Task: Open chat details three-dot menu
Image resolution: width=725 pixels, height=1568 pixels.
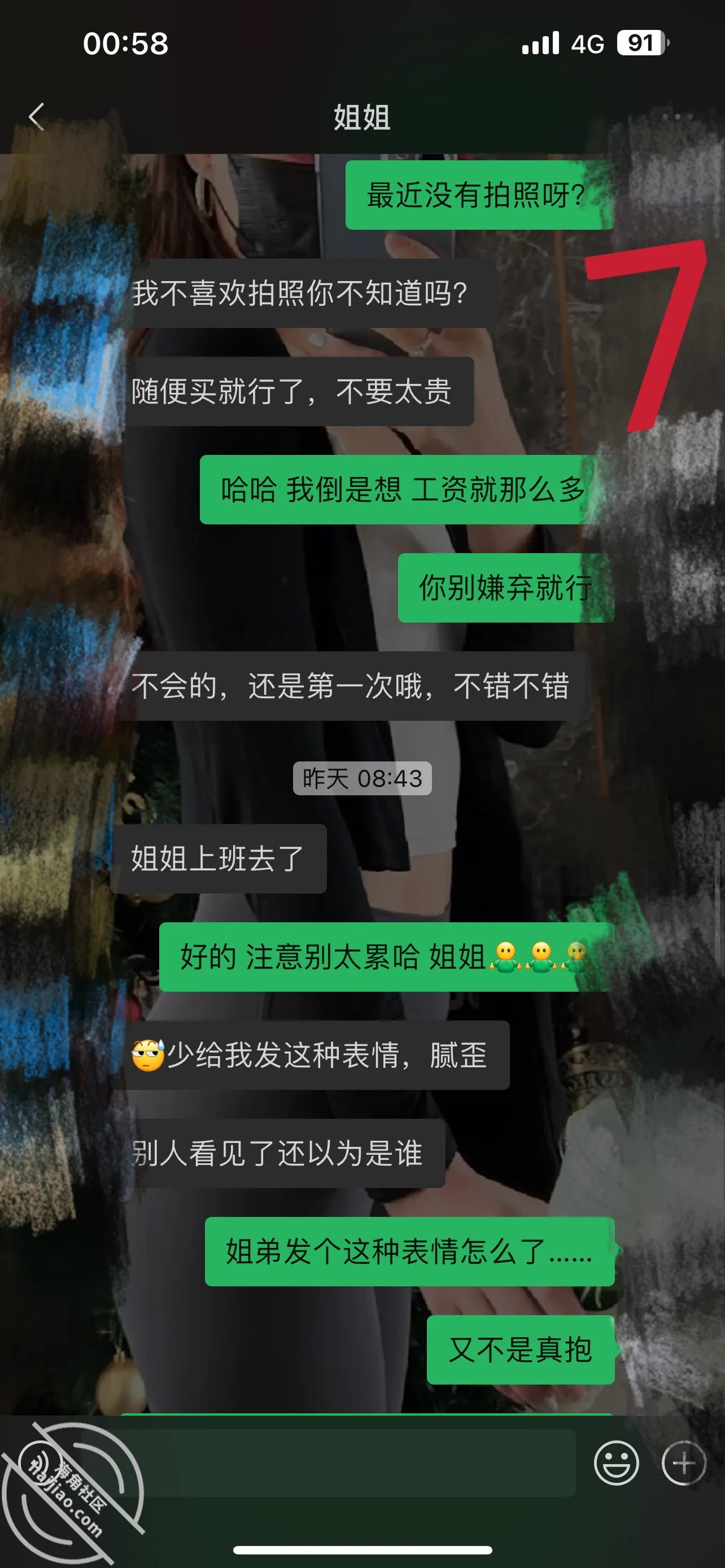Action: coord(677,116)
